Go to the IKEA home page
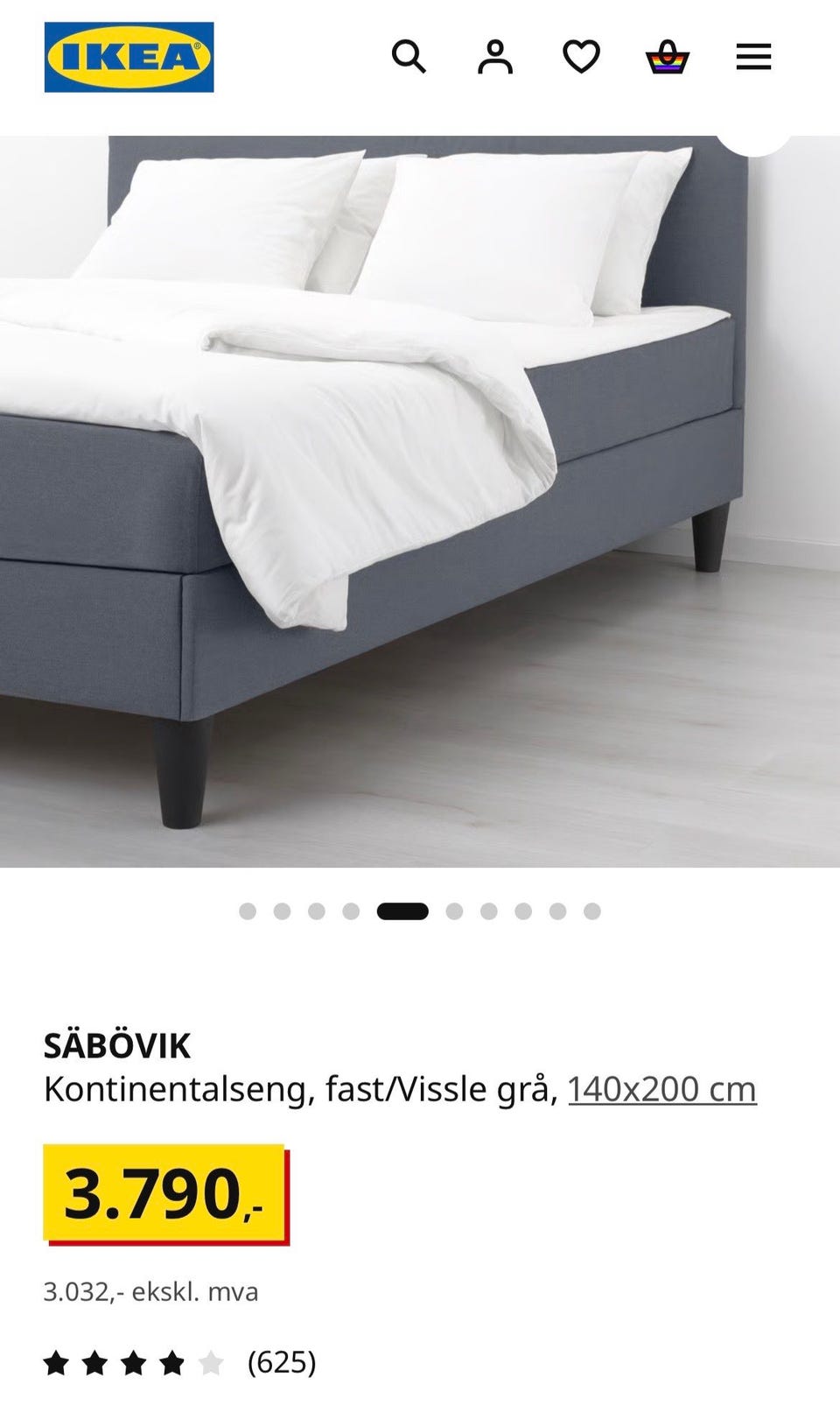This screenshot has height=1413, width=840. tap(129, 57)
